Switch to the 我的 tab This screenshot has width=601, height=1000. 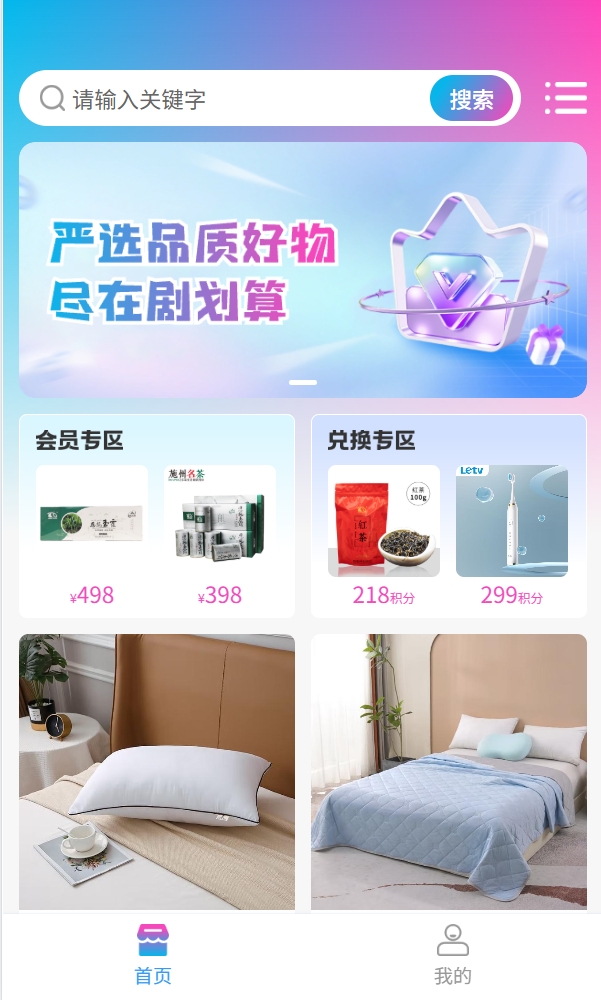click(452, 956)
